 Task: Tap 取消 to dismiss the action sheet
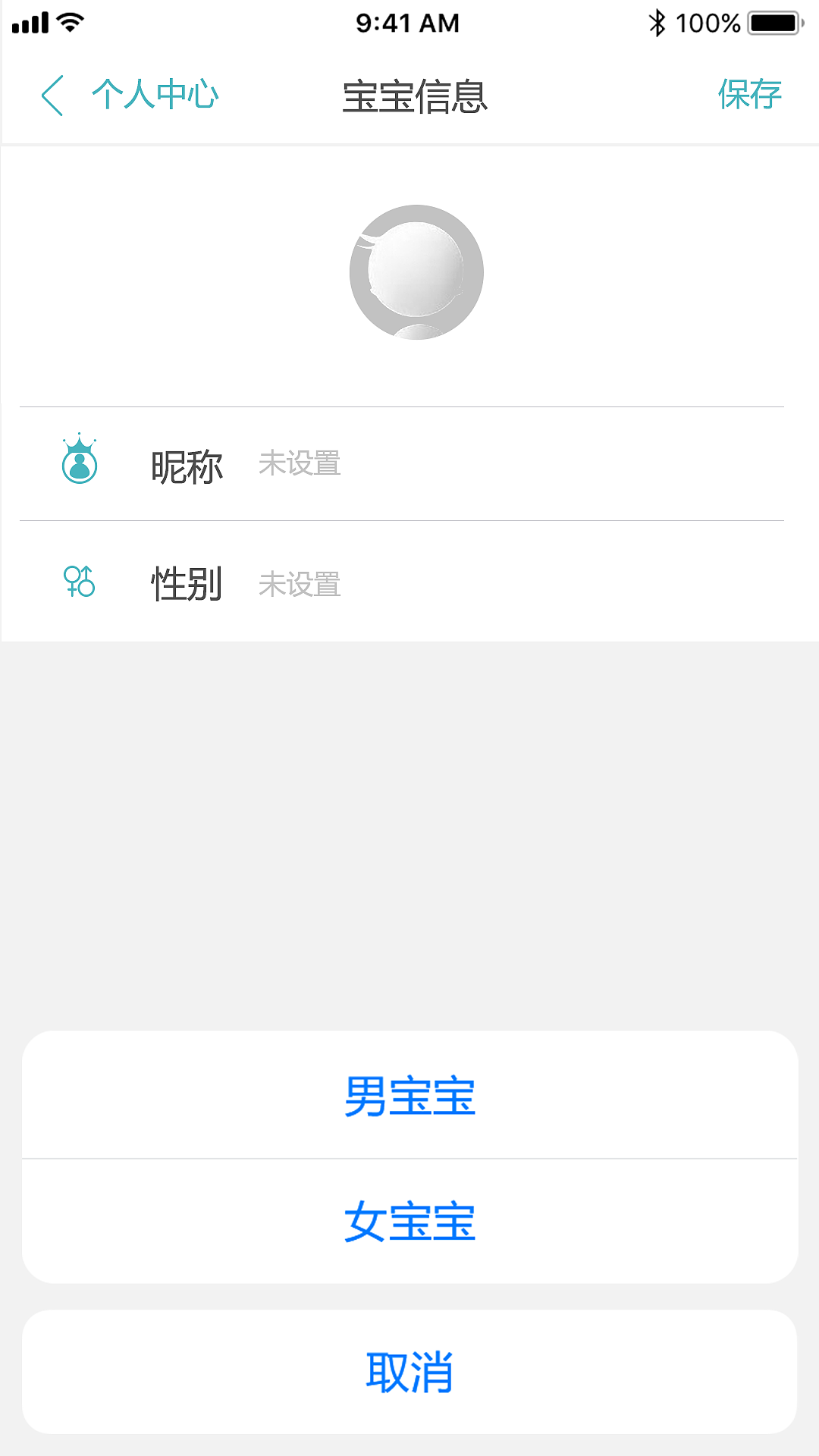click(409, 1373)
